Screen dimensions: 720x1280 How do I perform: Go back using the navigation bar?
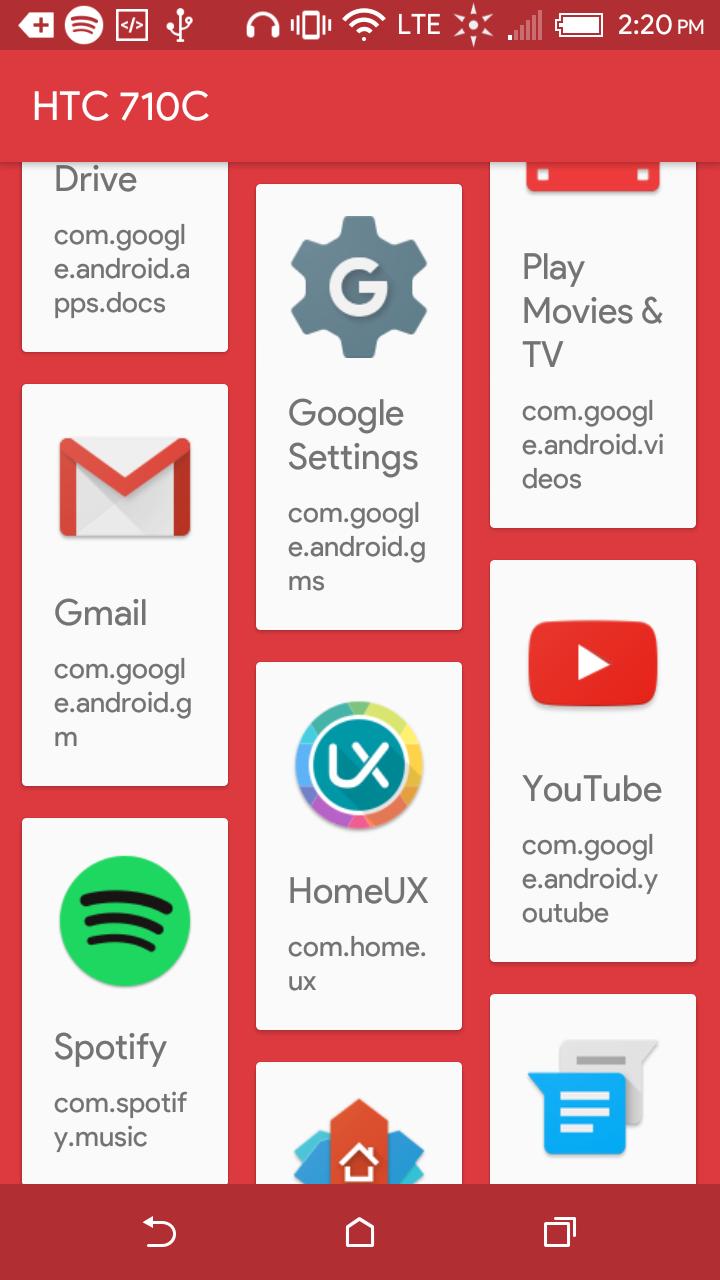pyautogui.click(x=159, y=1232)
